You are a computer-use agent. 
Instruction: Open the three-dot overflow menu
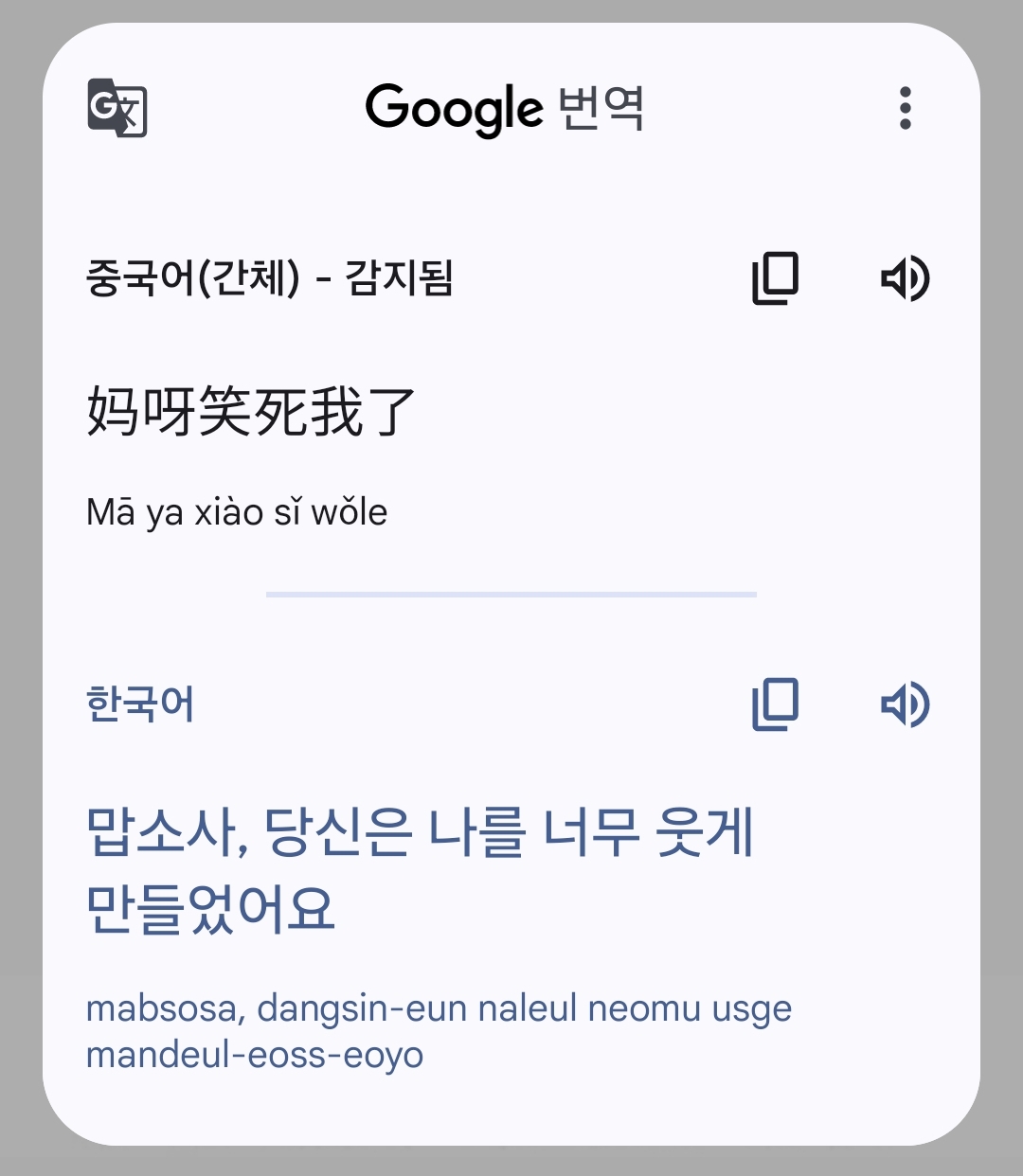pos(906,108)
